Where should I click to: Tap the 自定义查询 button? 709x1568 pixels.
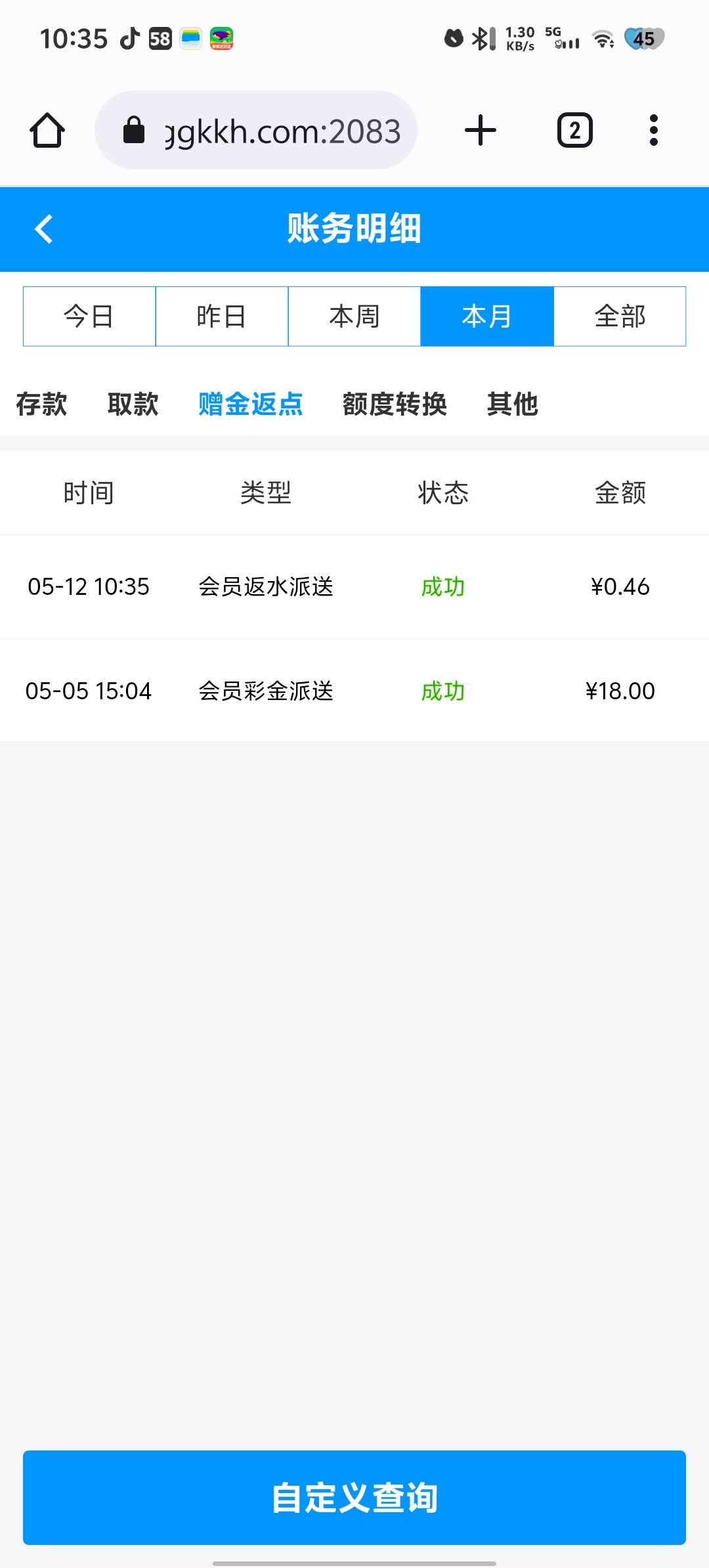pos(354,1498)
